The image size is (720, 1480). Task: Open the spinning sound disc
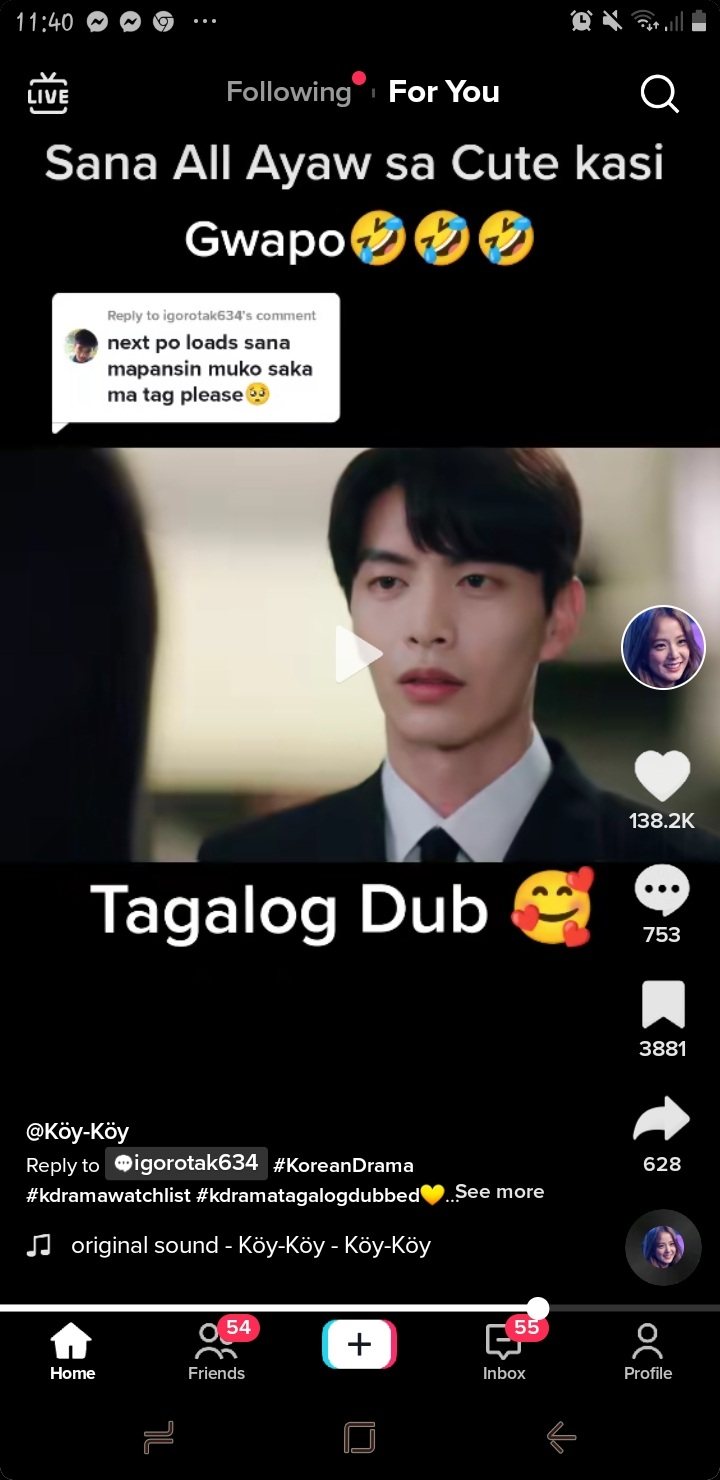click(x=662, y=1247)
